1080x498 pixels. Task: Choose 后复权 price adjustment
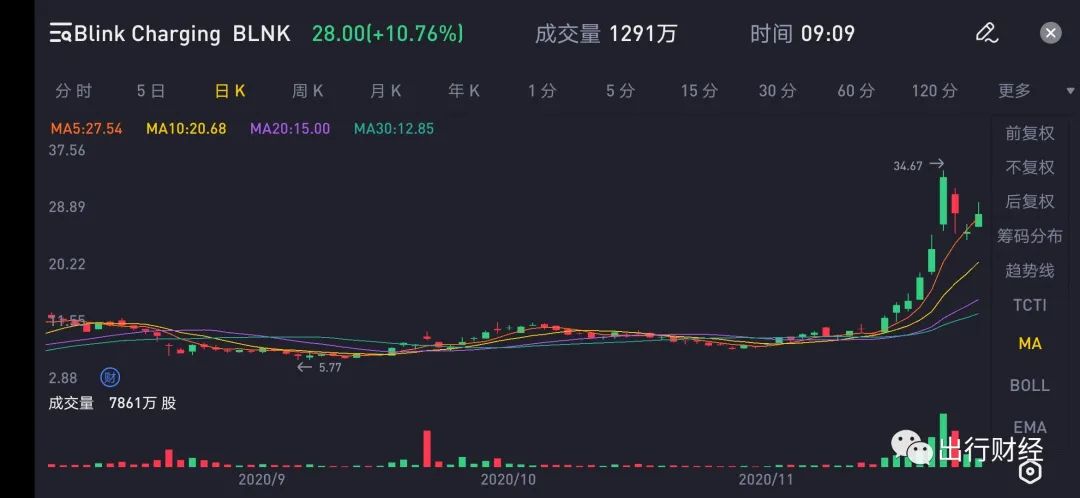(1029, 202)
